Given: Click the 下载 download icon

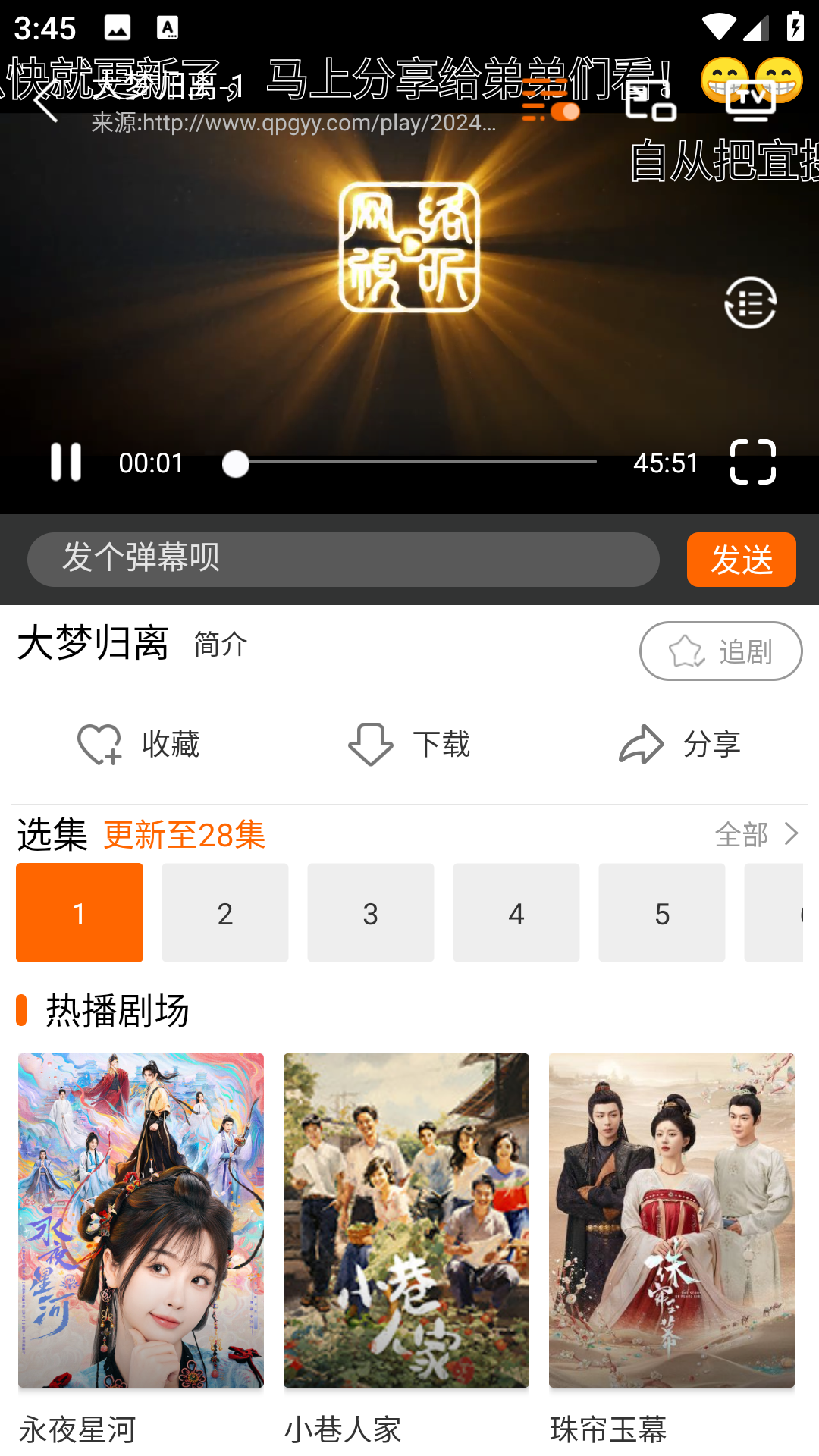Looking at the screenshot, I should tap(370, 744).
